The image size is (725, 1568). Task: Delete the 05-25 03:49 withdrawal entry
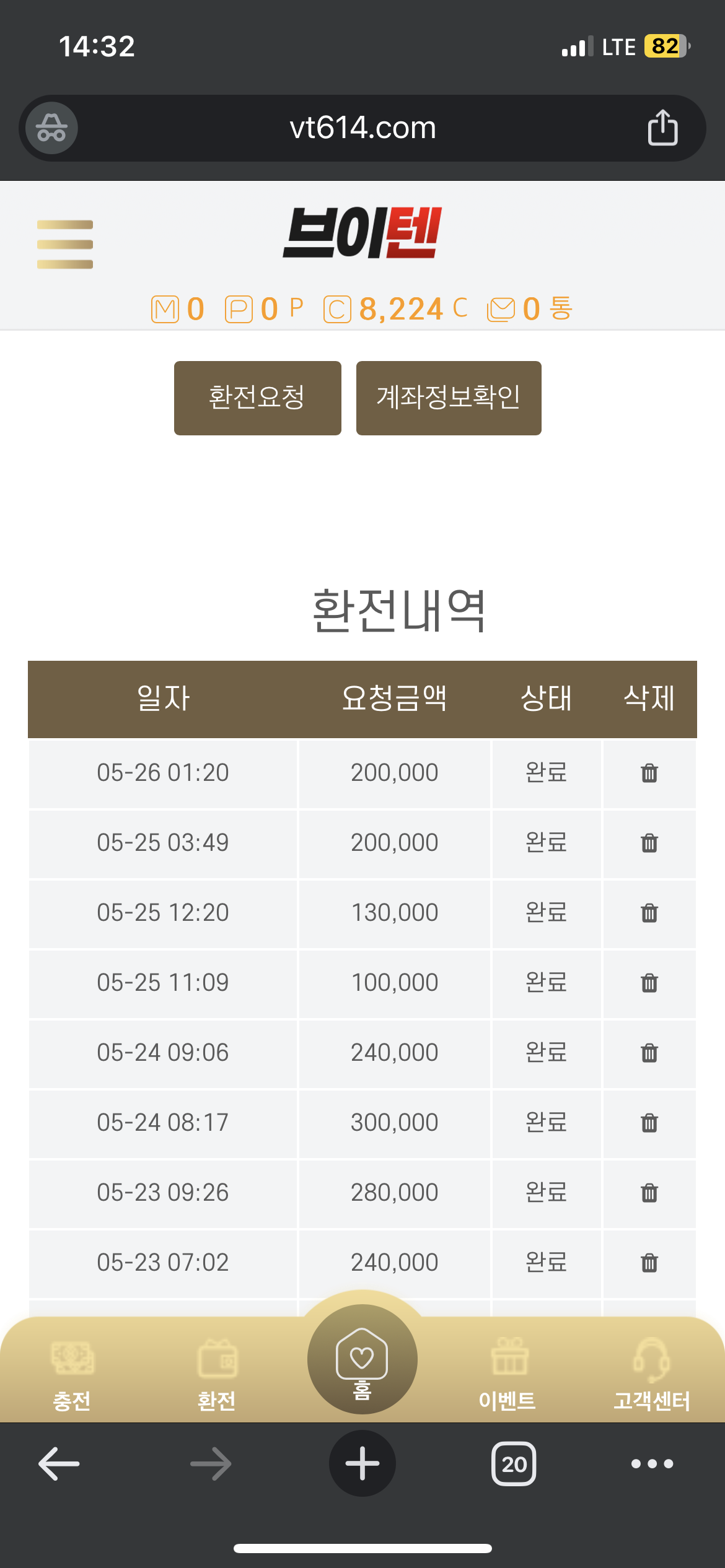point(649,843)
